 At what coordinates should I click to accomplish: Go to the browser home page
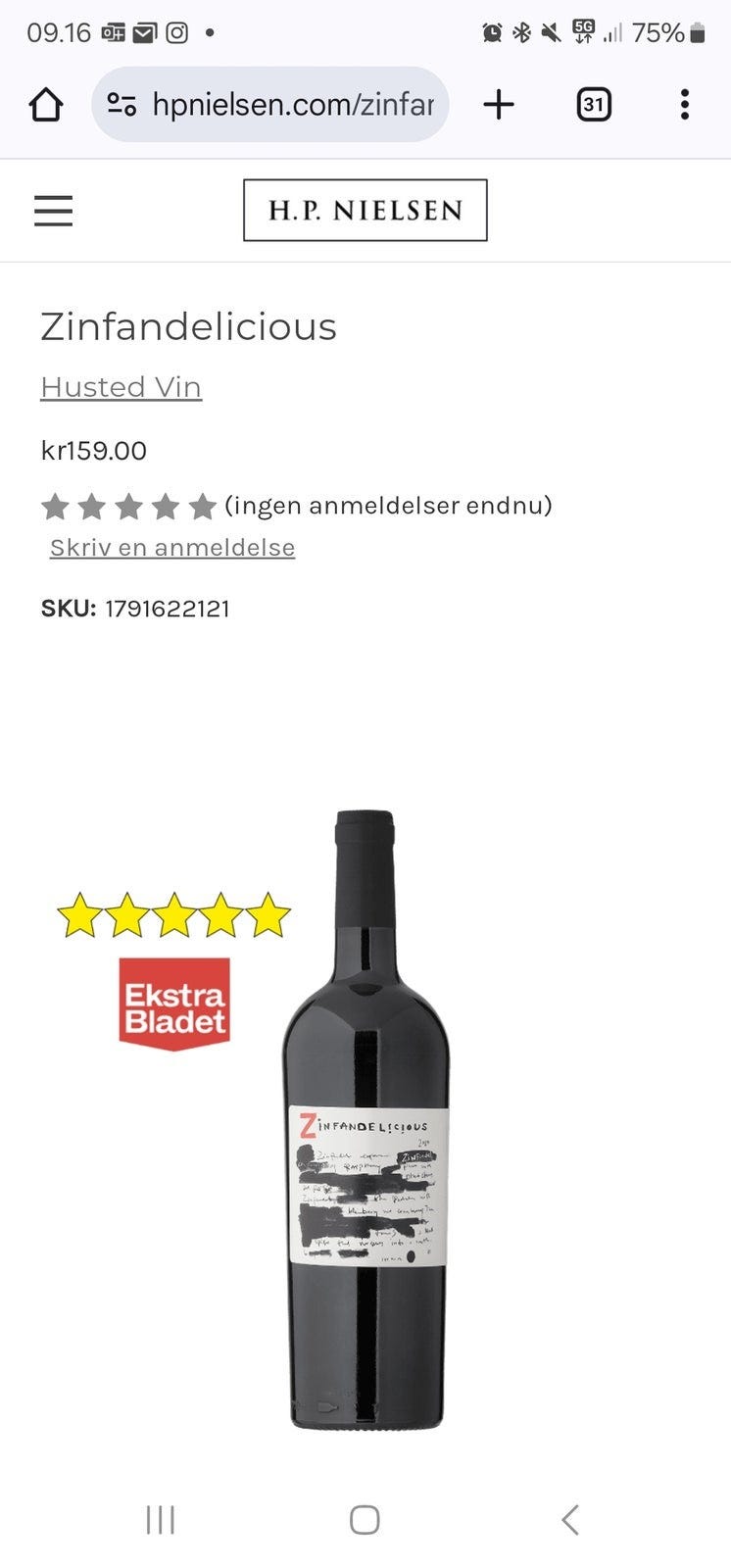[46, 104]
